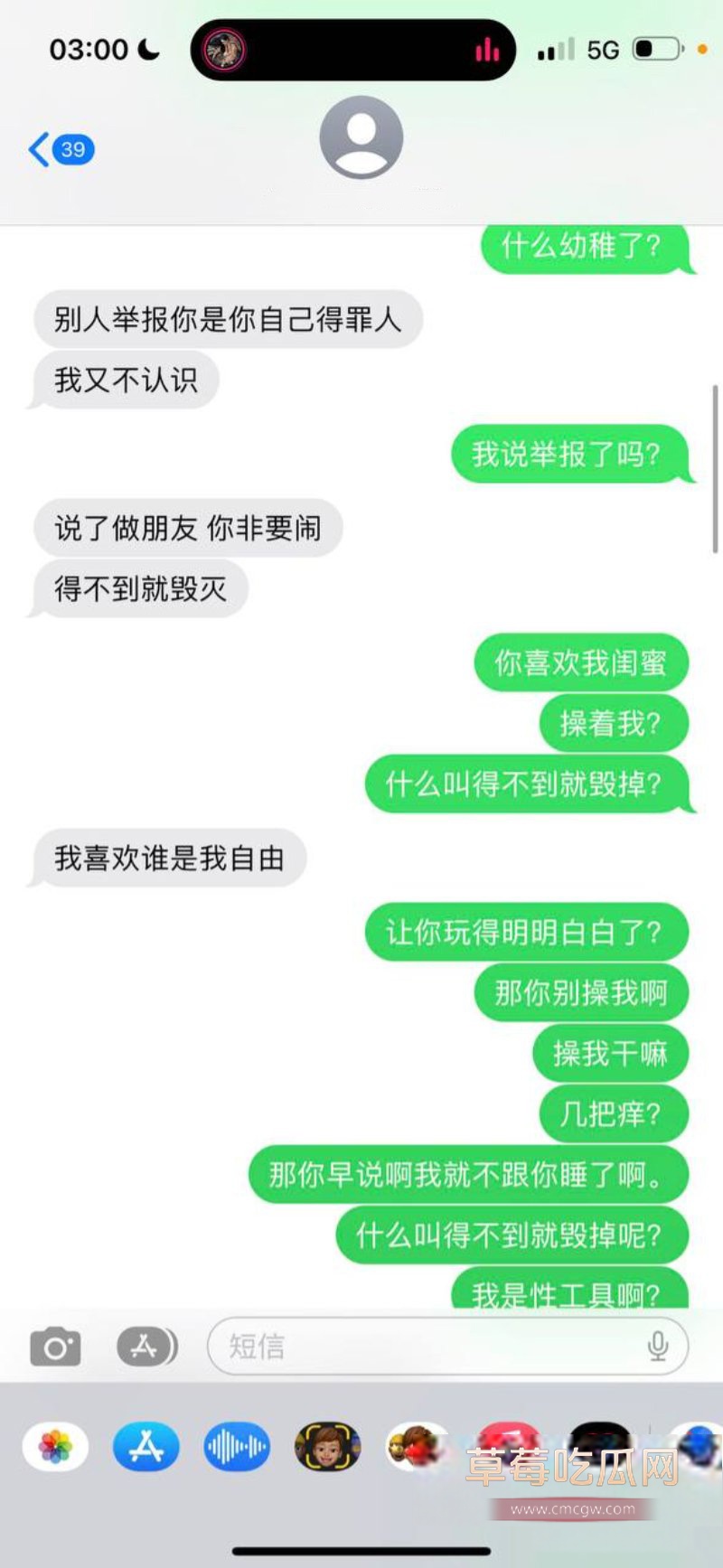Open the camera to attach a photo
The image size is (723, 1568).
click(x=55, y=1347)
